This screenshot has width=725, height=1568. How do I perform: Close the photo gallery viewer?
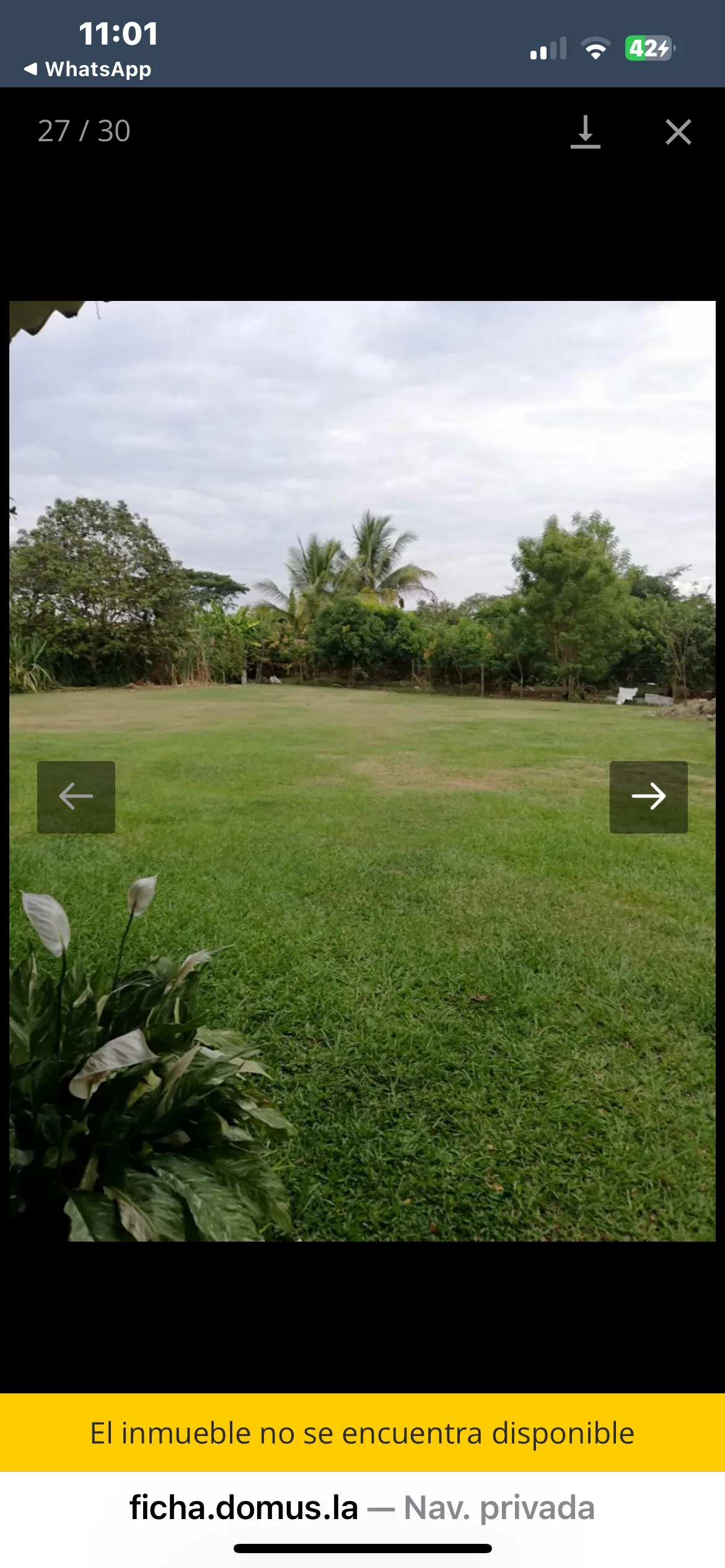coord(678,132)
